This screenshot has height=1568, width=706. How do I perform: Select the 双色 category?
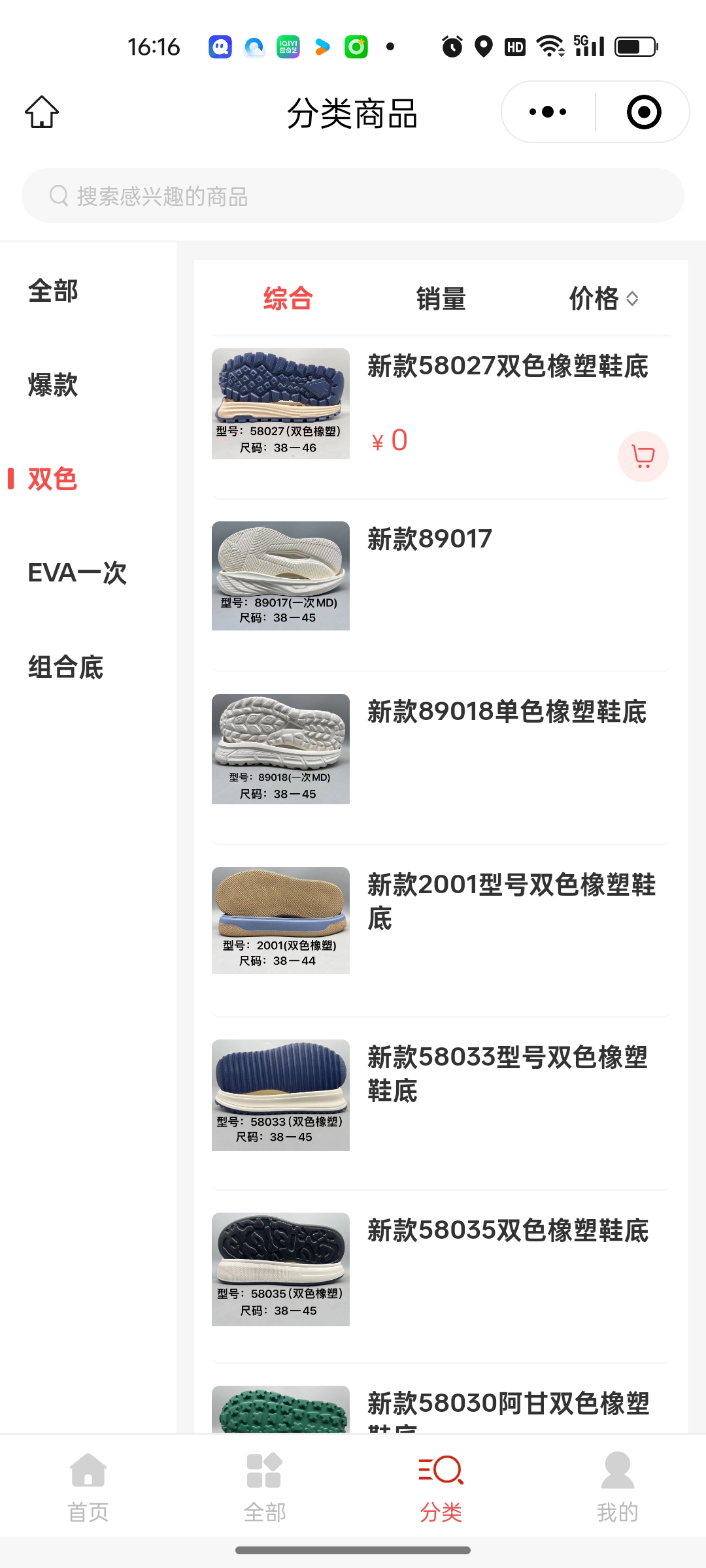[53, 479]
